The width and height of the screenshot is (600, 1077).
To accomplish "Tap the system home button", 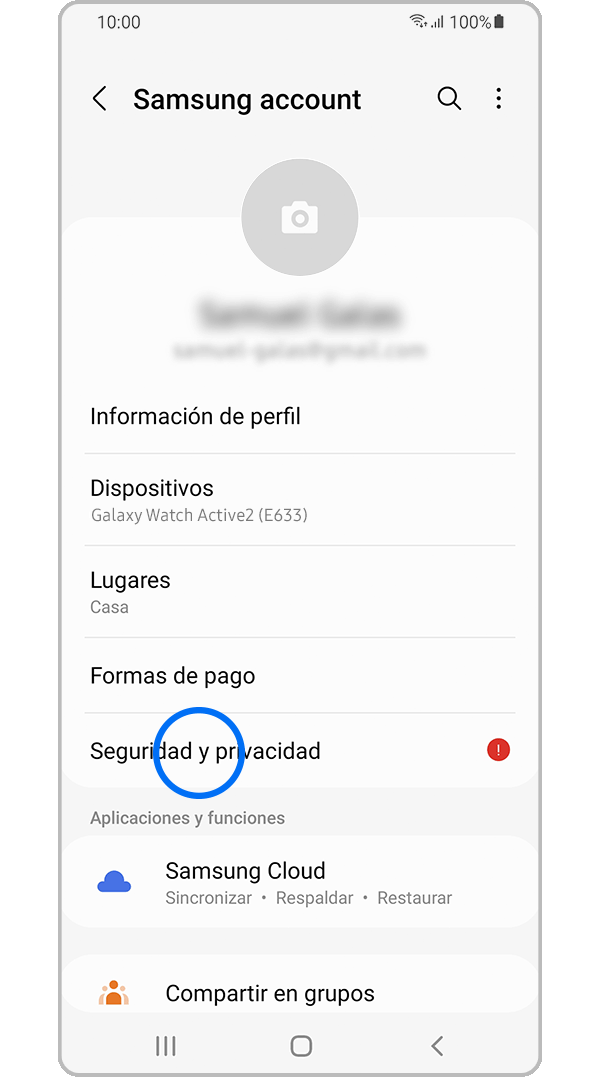I will (x=301, y=1046).
